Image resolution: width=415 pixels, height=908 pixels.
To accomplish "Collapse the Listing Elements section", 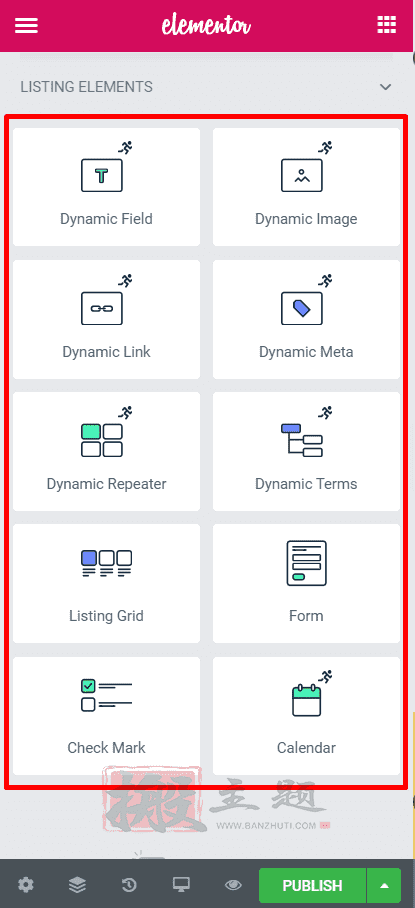I will click(385, 87).
